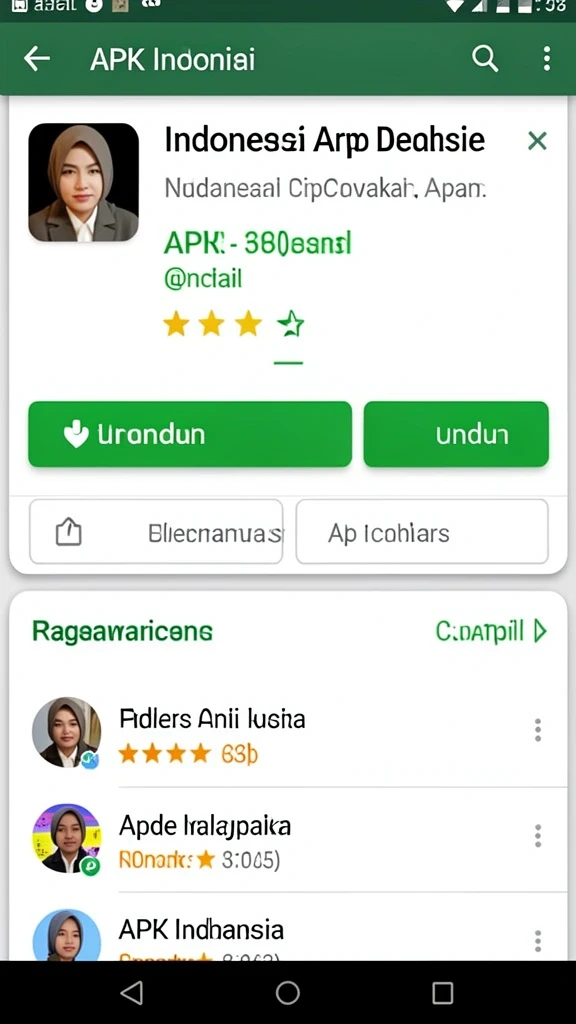Open the Coapill link with arrow
Image resolution: width=576 pixels, height=1024 pixels.
click(x=491, y=632)
